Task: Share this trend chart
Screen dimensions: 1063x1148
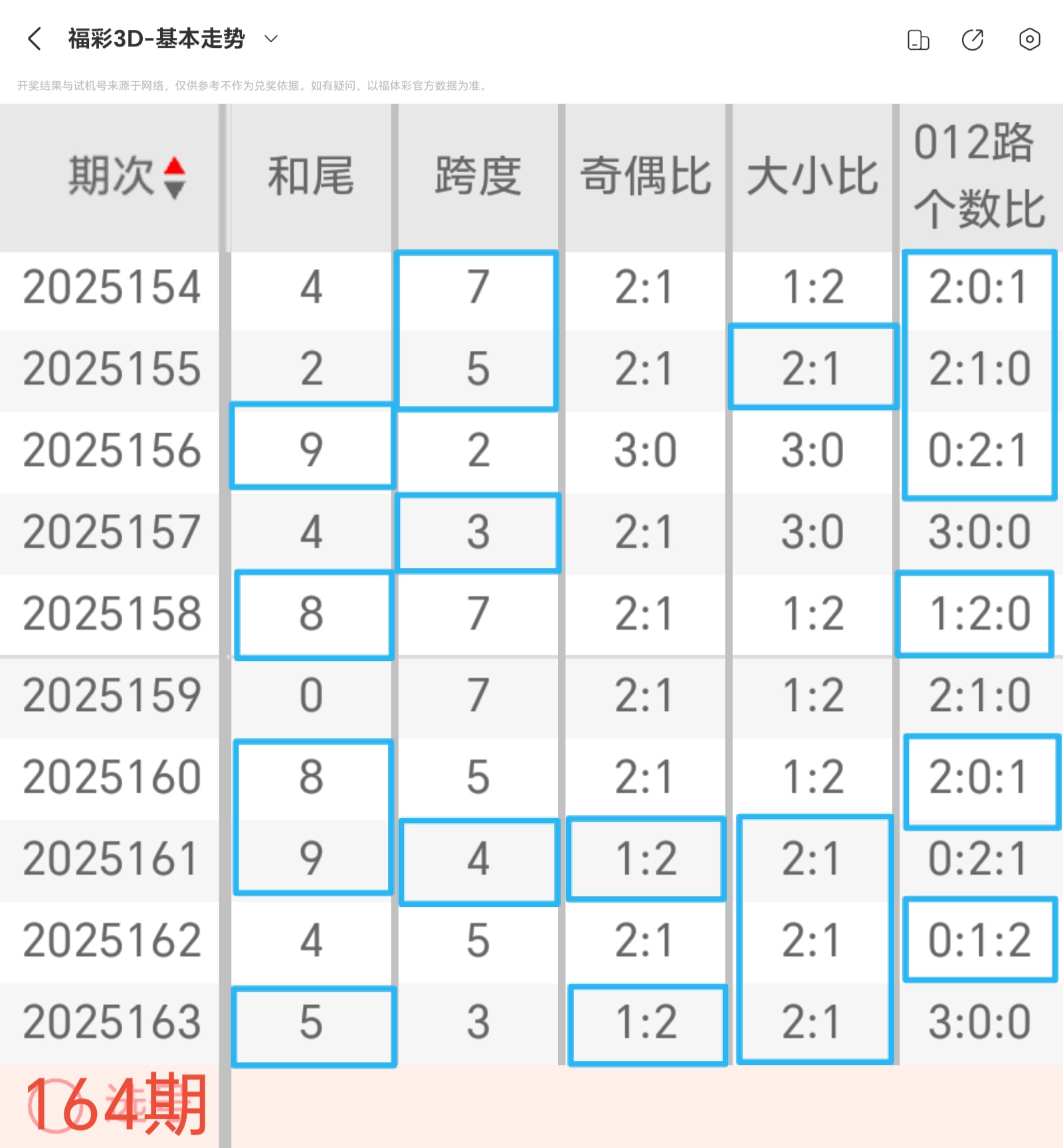Action: 973,40
